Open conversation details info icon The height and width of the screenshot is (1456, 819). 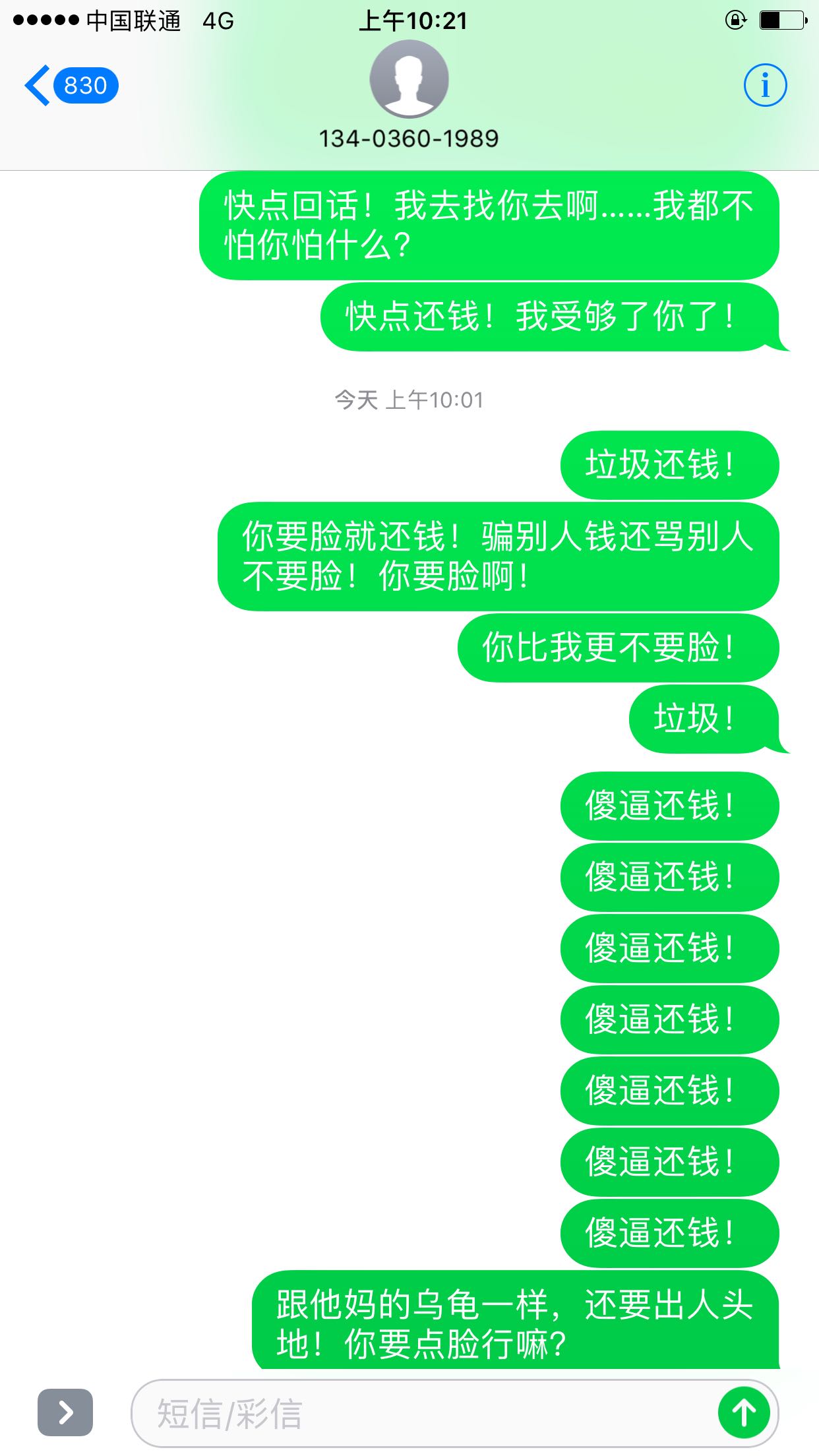tap(765, 86)
